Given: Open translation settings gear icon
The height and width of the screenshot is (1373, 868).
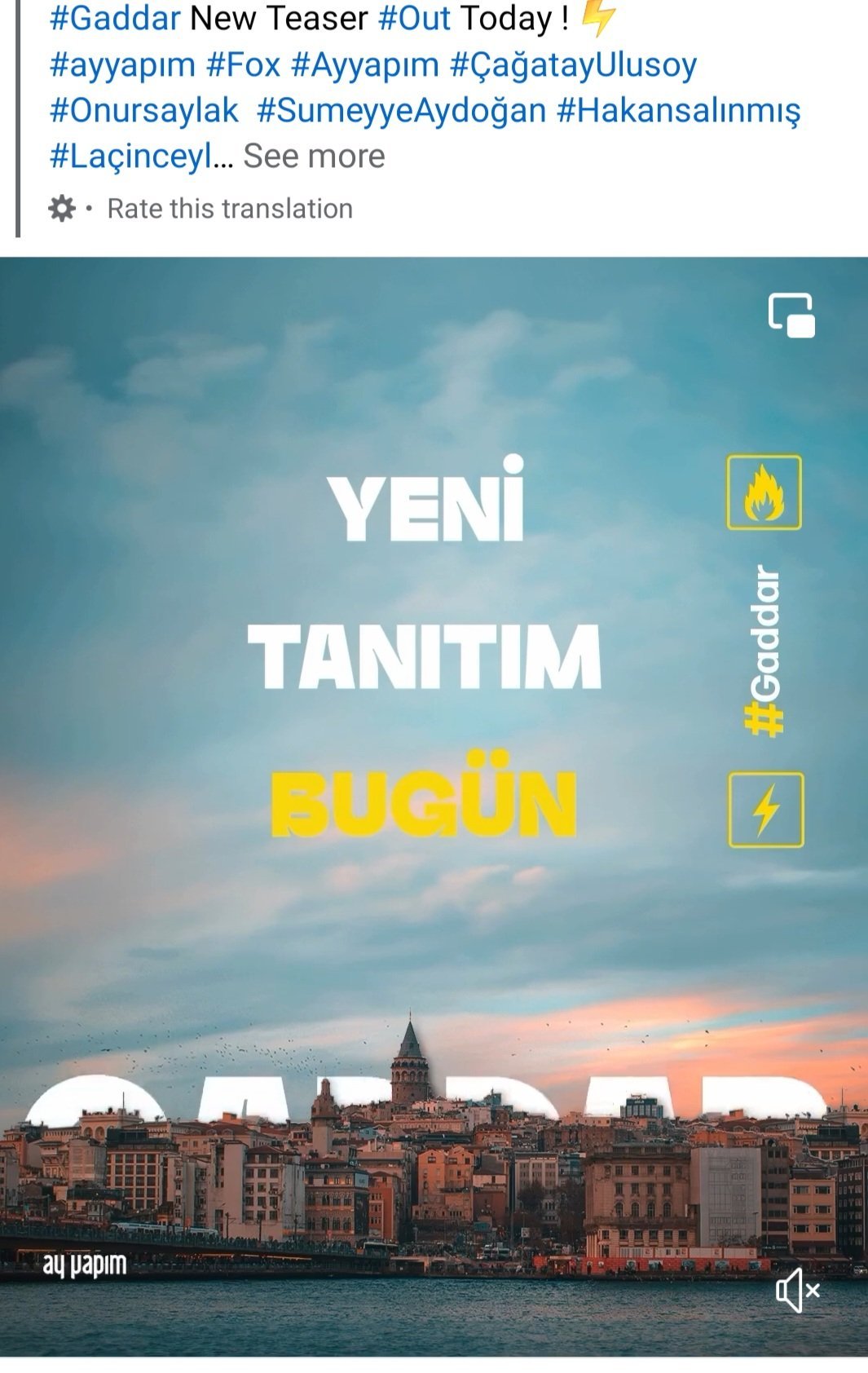Looking at the screenshot, I should [62, 209].
